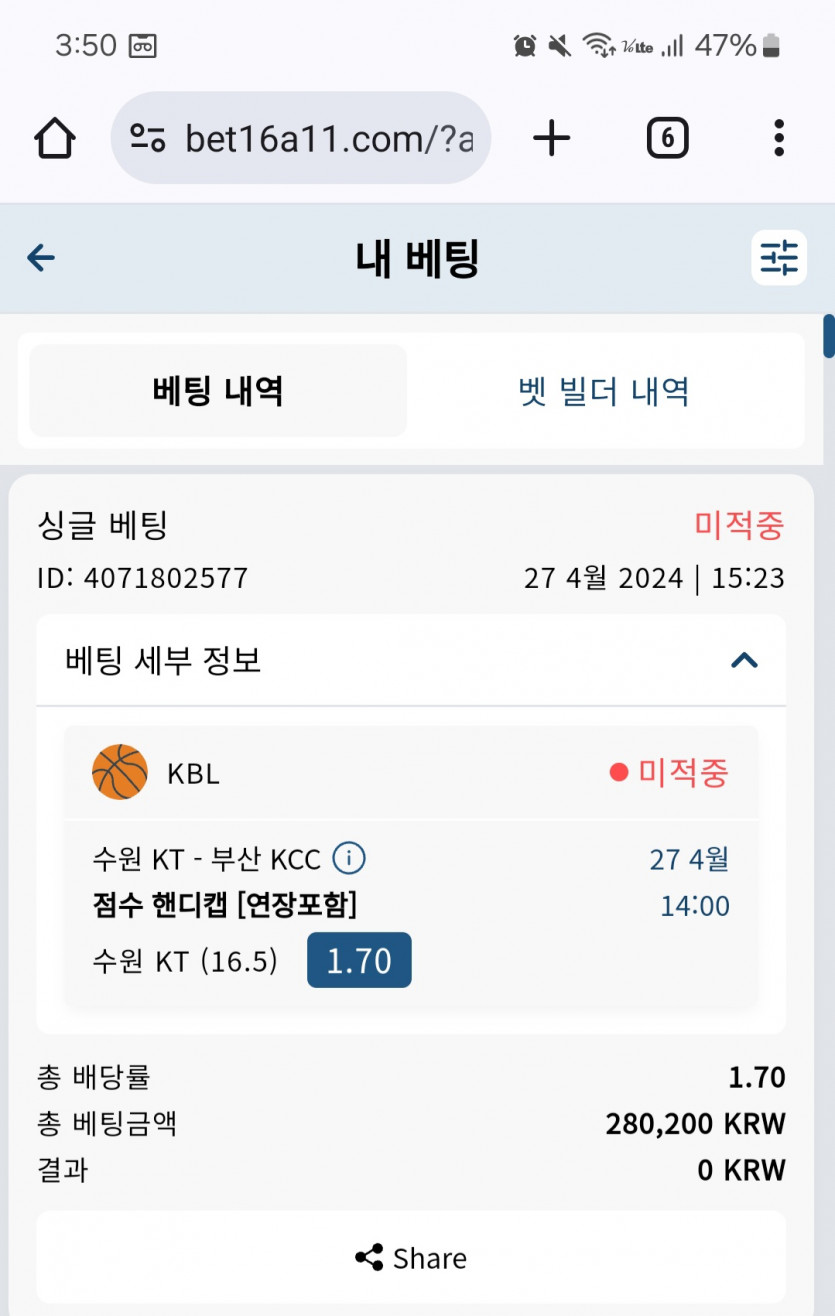Image resolution: width=835 pixels, height=1316 pixels.
Task: Collapse the 베팅 세부 정보 section
Action: [744, 660]
